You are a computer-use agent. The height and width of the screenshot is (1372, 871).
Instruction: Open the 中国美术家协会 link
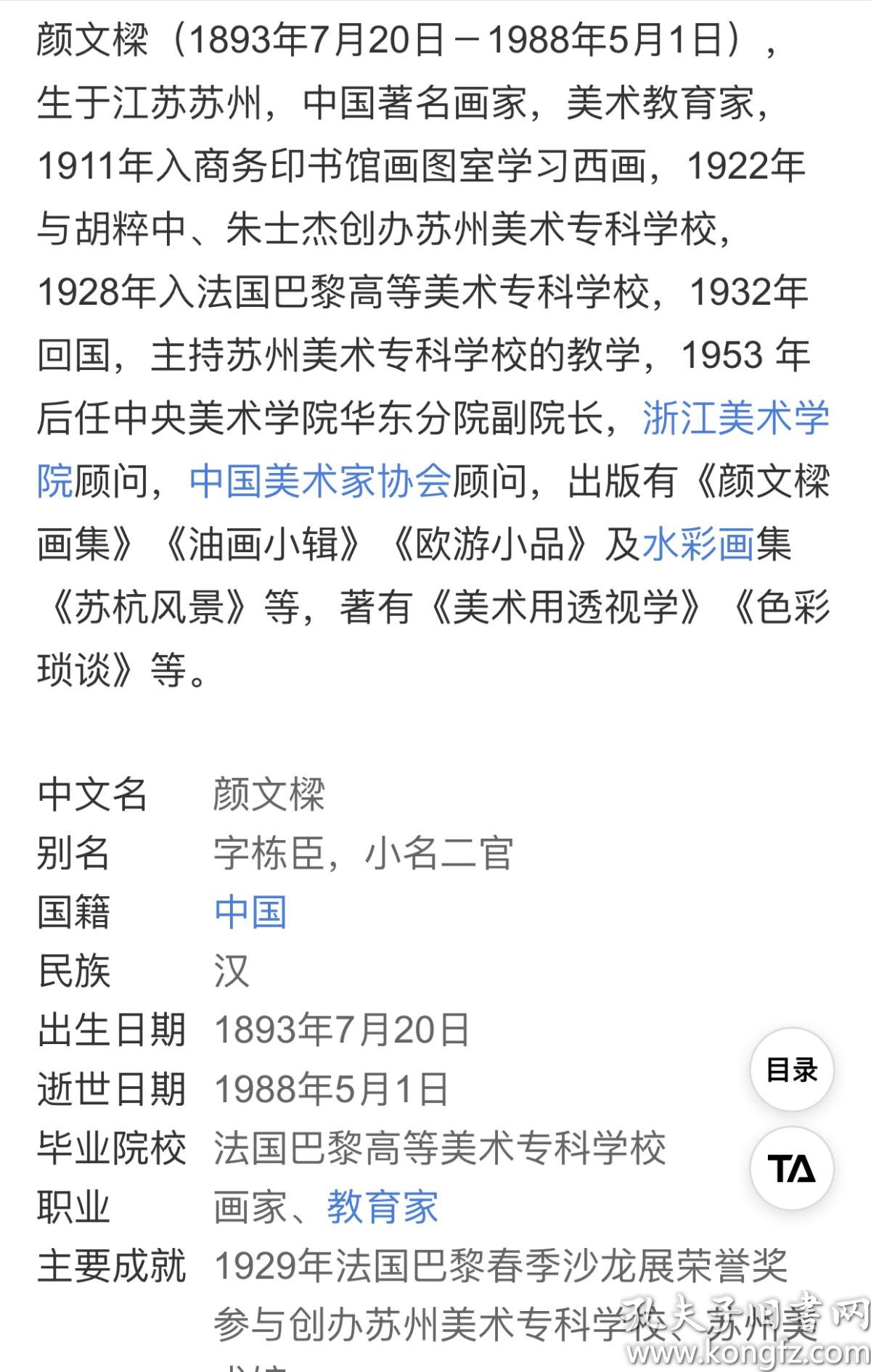tap(320, 482)
